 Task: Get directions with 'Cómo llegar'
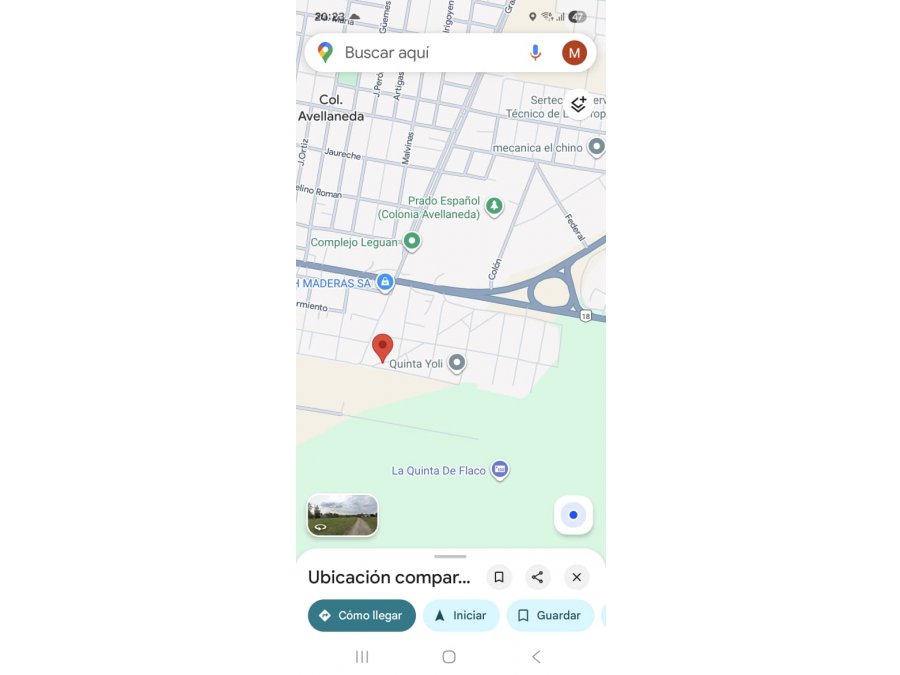[361, 616]
